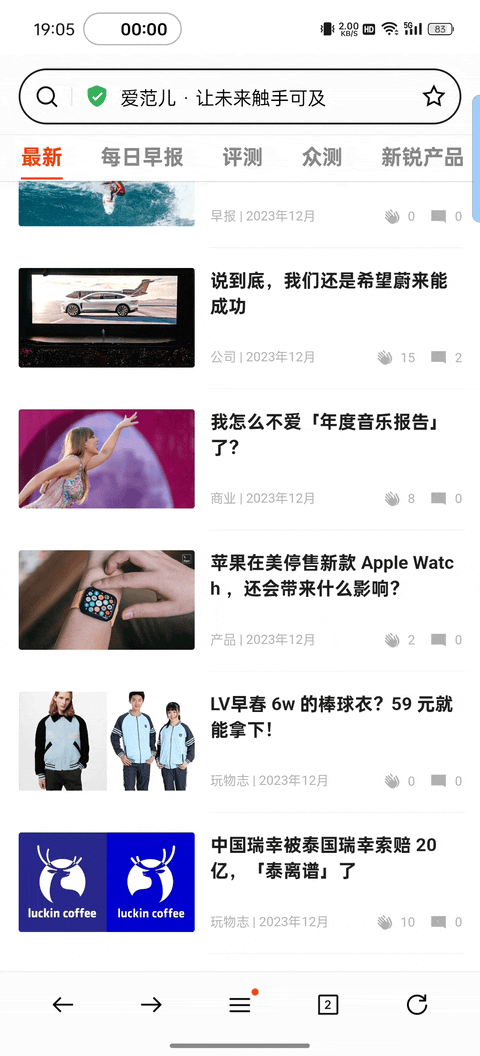Reload the current page
The width and height of the screenshot is (480, 1056).
pyautogui.click(x=417, y=1005)
